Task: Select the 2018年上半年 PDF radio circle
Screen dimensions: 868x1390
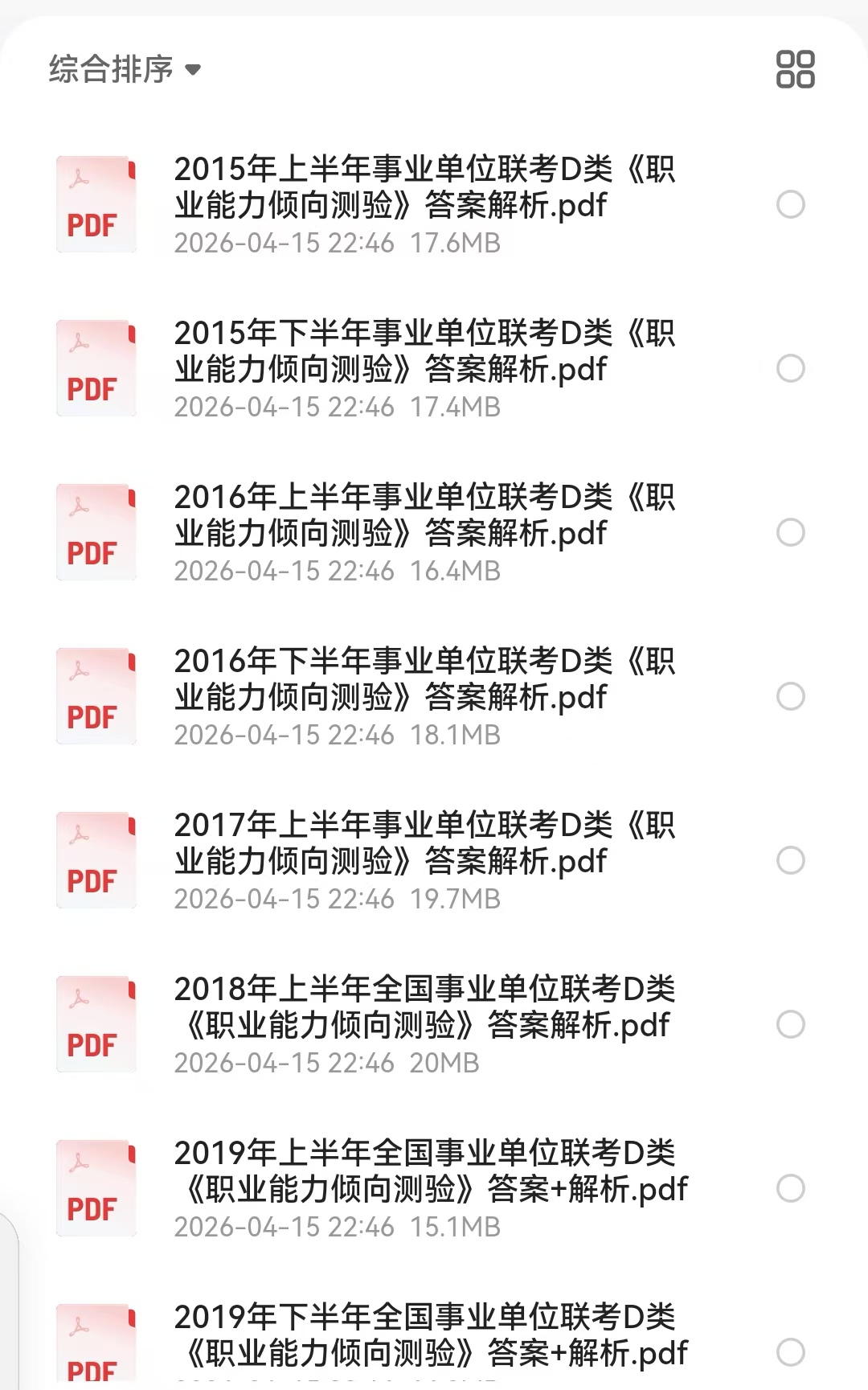Action: click(791, 1024)
